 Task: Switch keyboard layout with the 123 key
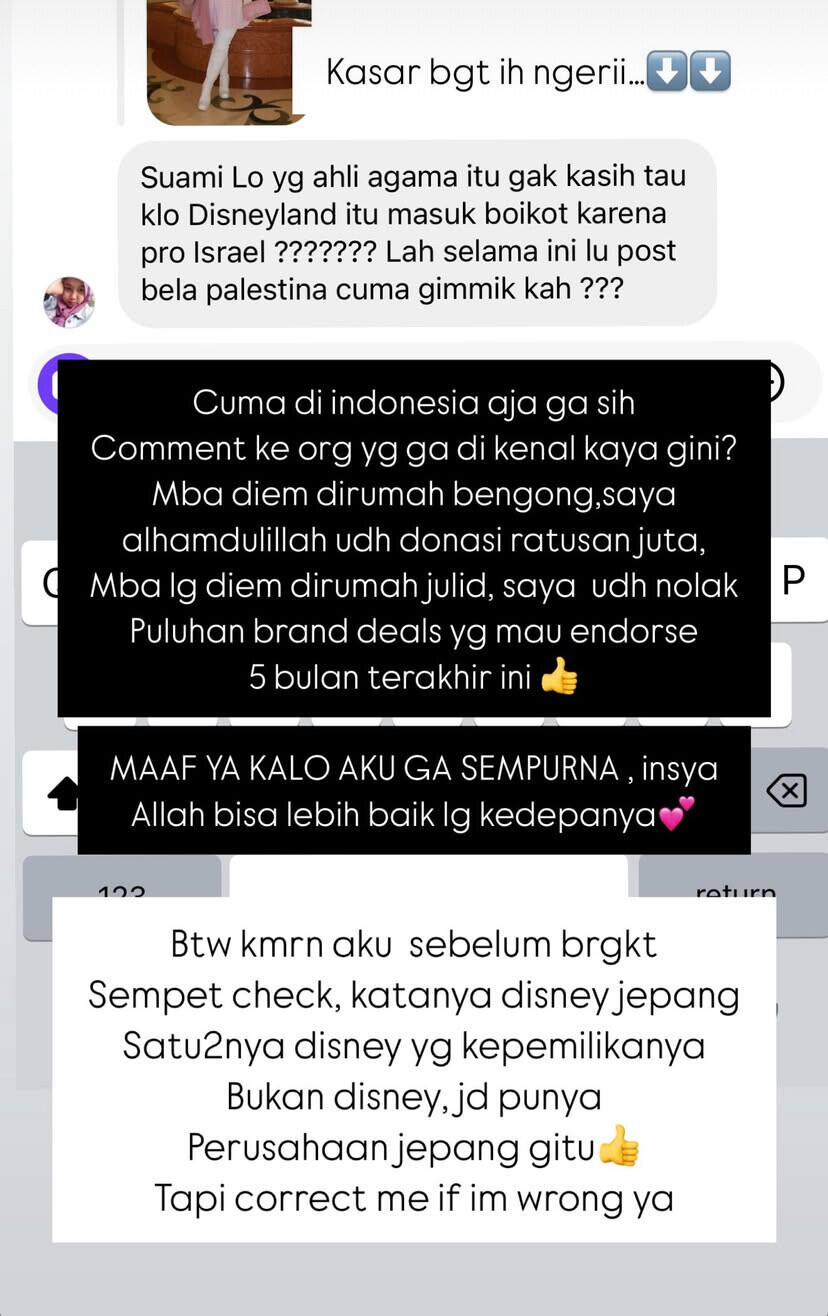tap(122, 893)
